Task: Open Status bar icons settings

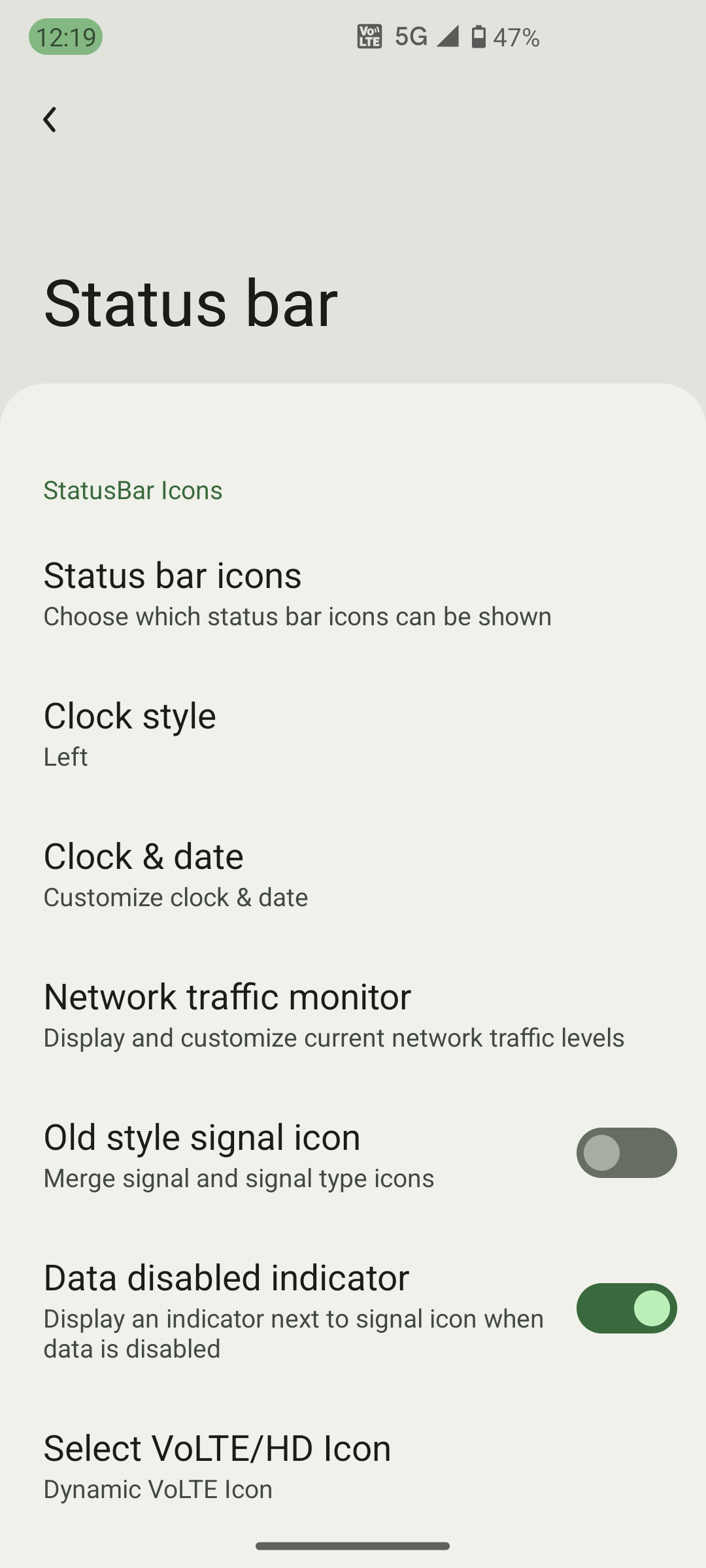Action: click(x=297, y=593)
